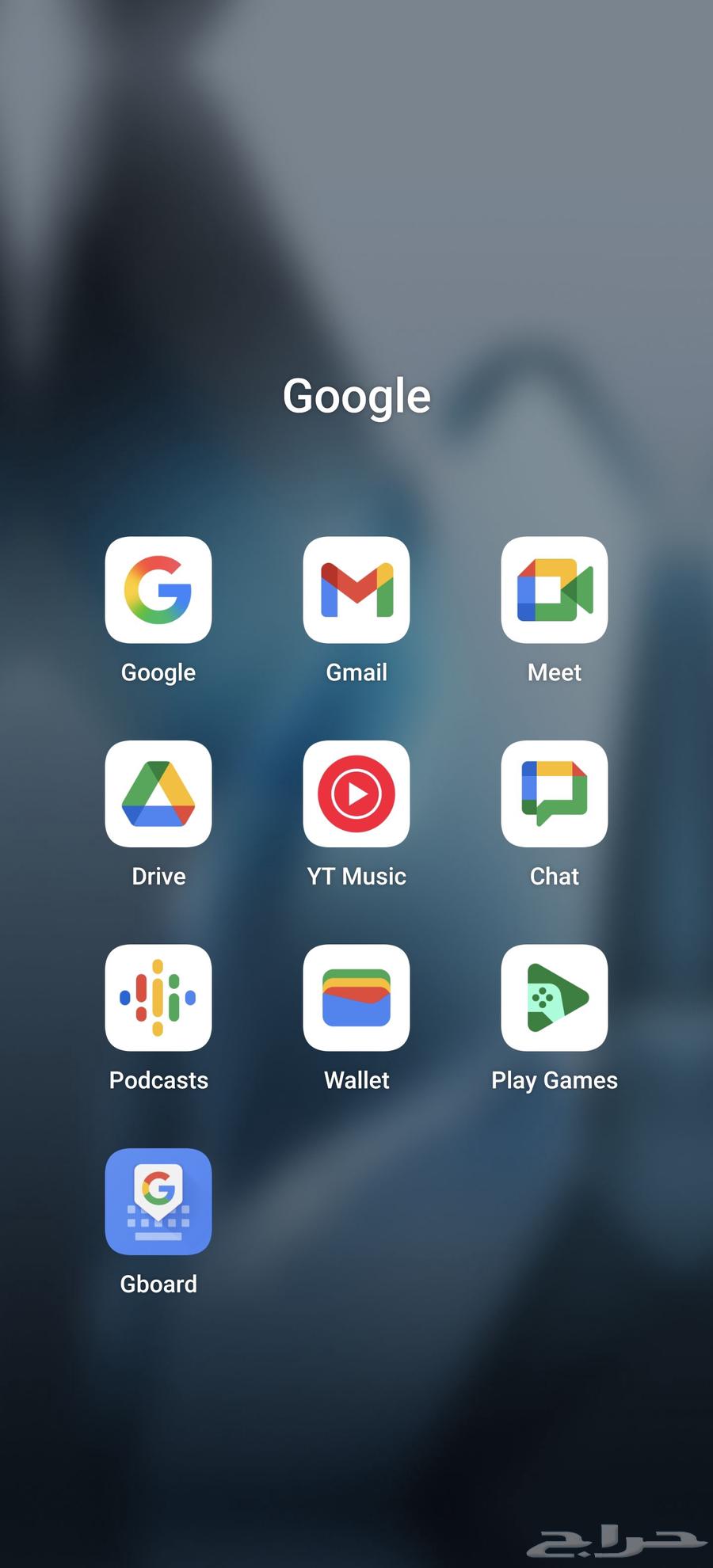
Task: Open the Google app
Action: pyautogui.click(x=158, y=590)
